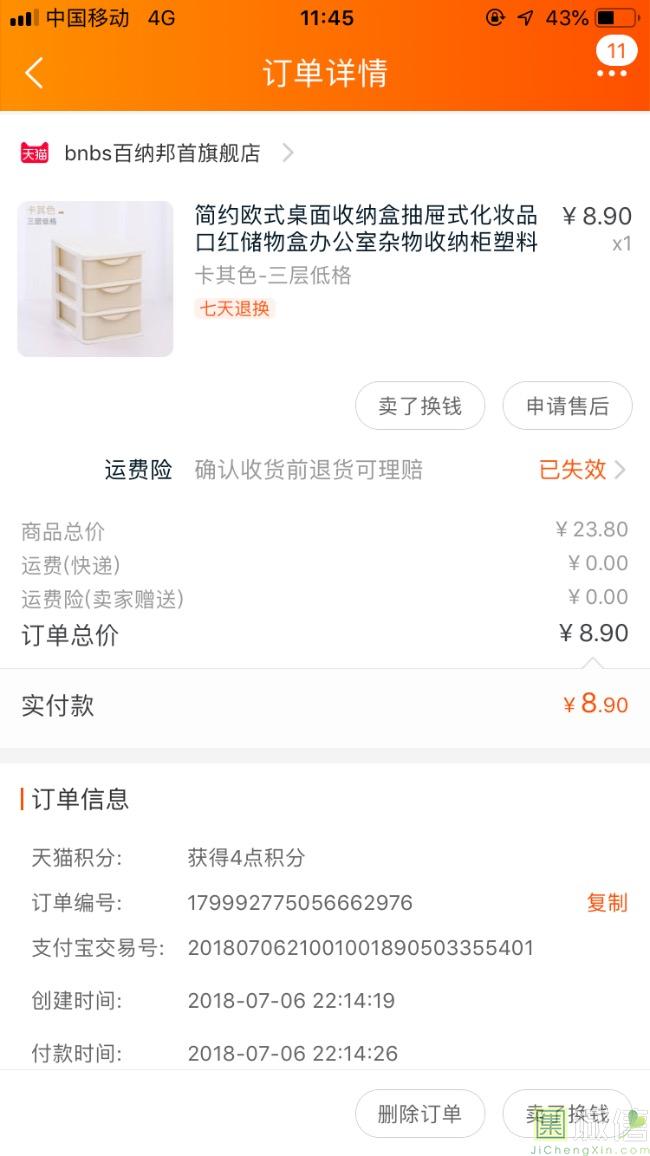This screenshot has width=650, height=1156.
Task: View the storage box product thumbnail
Action: tap(95, 279)
